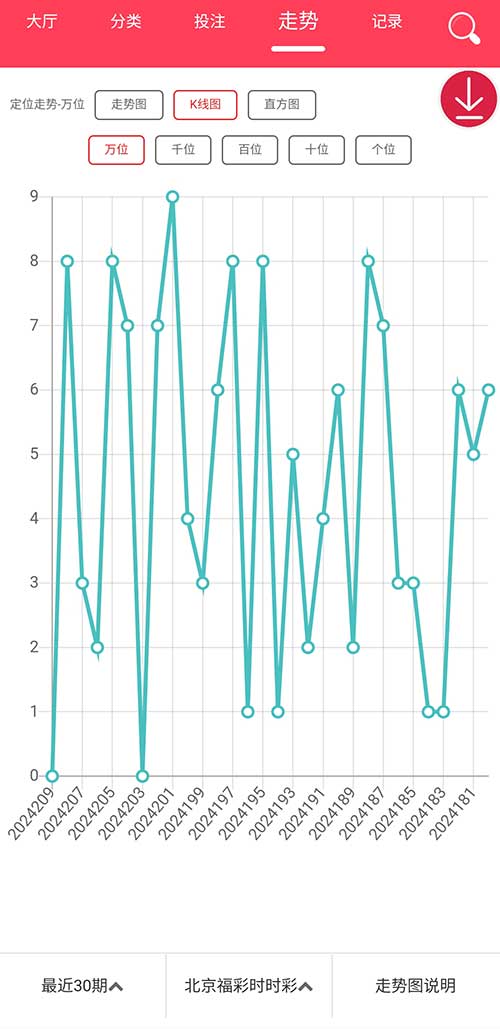Select the 万位 digit position

pyautogui.click(x=116, y=150)
